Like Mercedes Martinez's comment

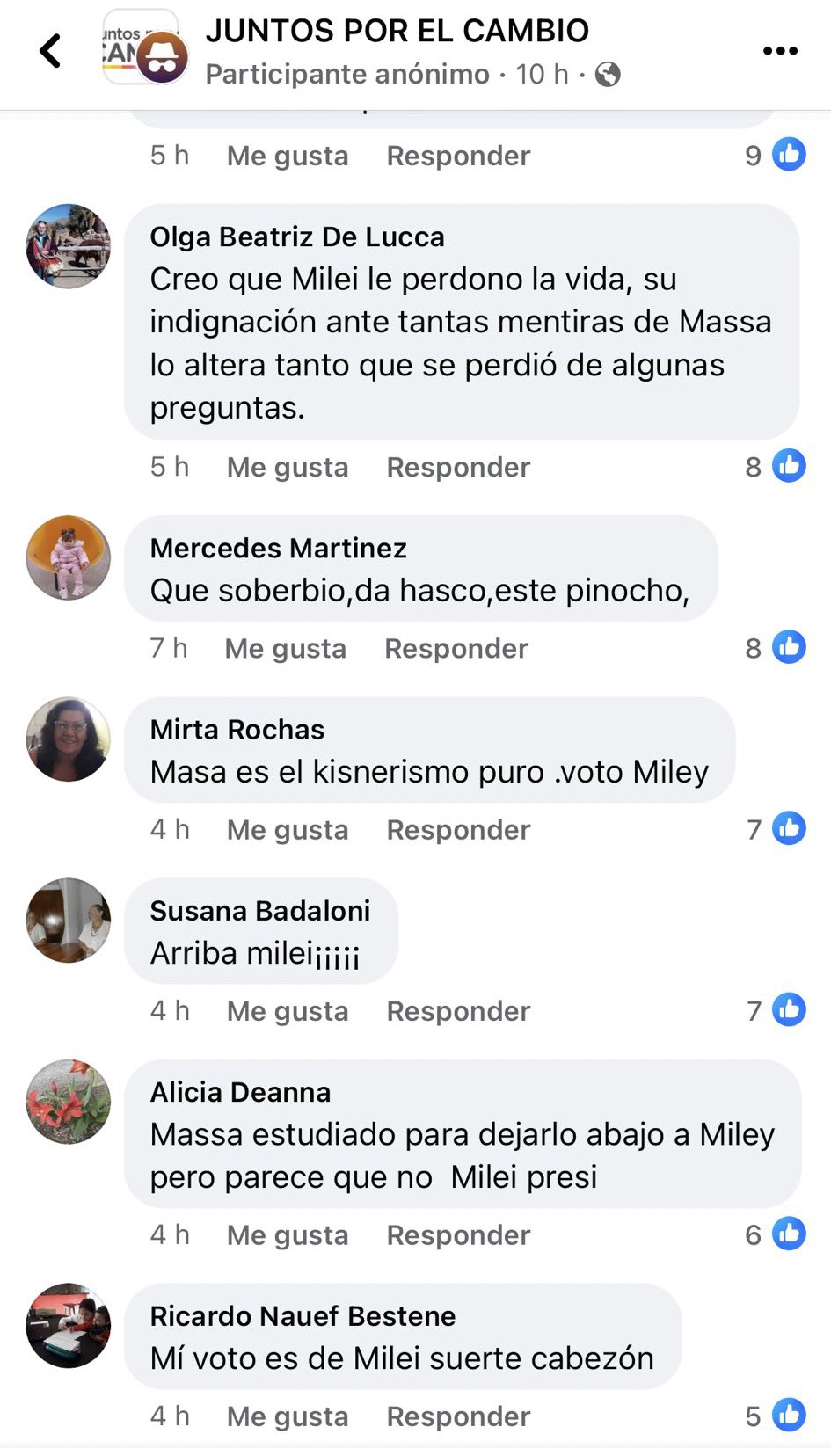tap(286, 648)
